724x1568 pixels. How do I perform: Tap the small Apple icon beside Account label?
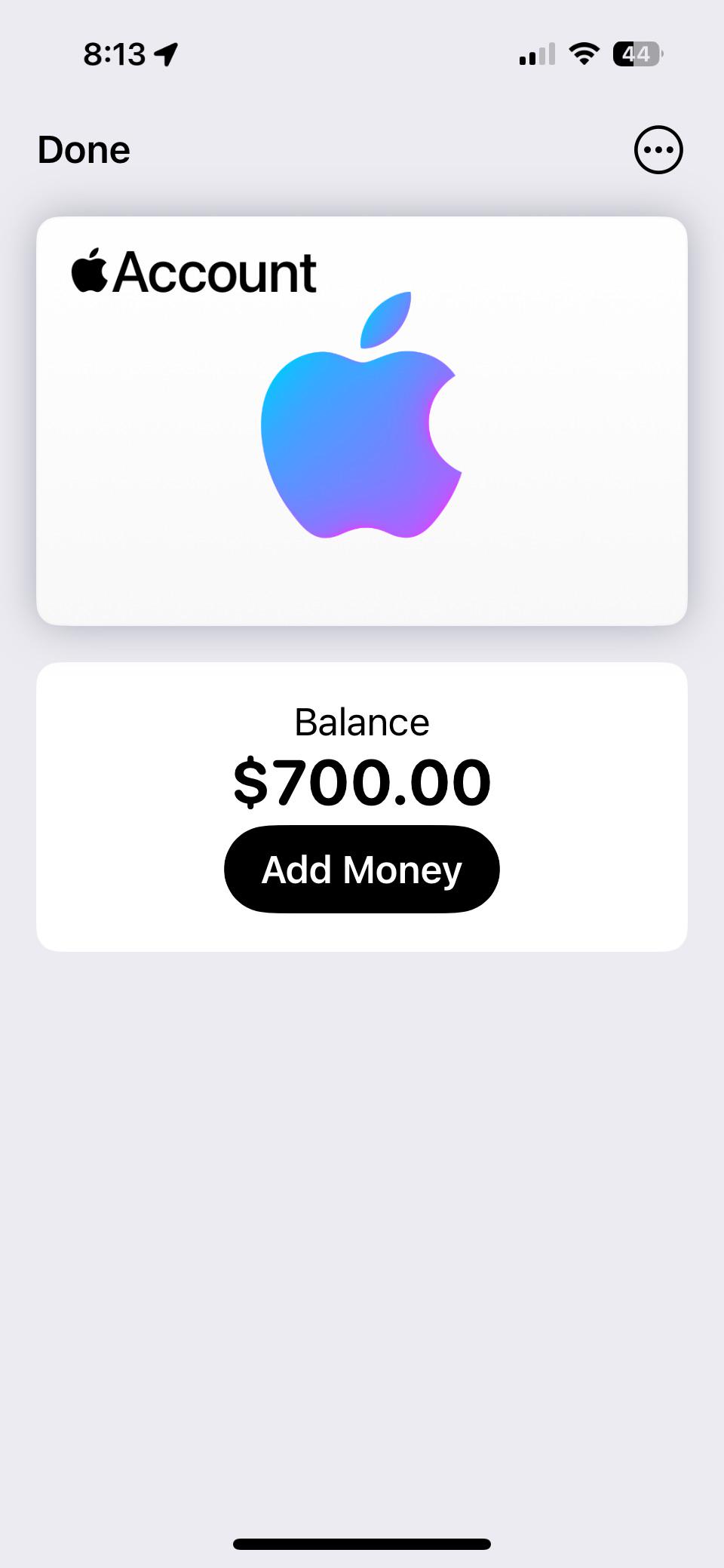point(89,270)
